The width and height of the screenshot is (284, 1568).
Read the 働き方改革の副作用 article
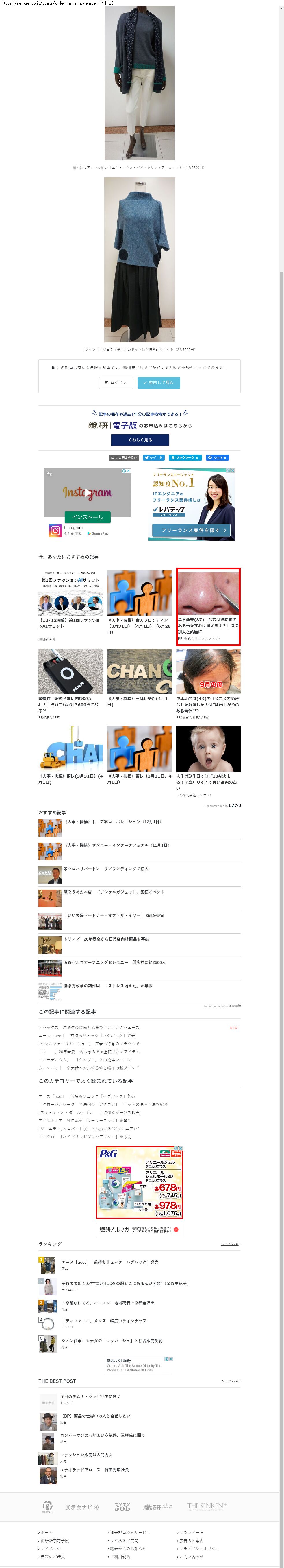coord(108,985)
